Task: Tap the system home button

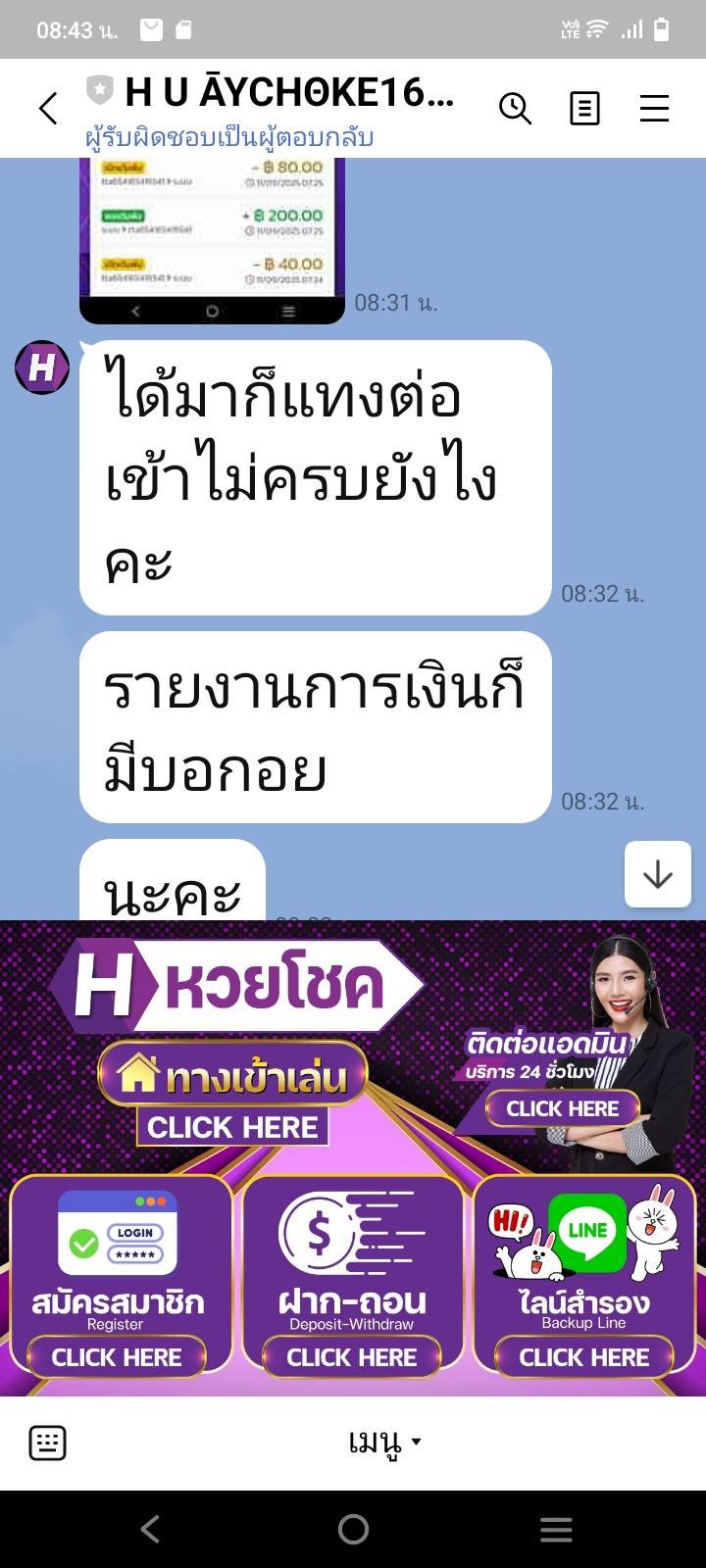Action: point(353,1529)
